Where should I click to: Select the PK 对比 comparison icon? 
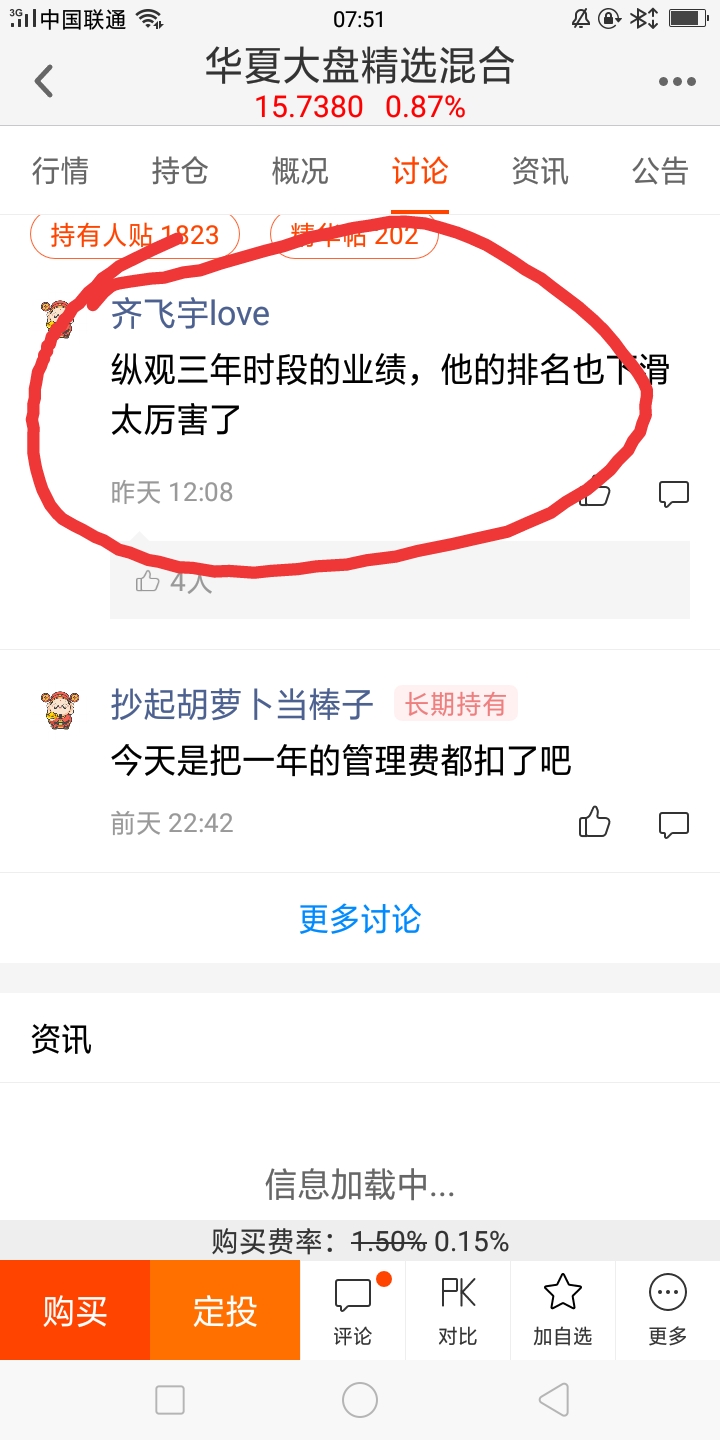tap(457, 1310)
